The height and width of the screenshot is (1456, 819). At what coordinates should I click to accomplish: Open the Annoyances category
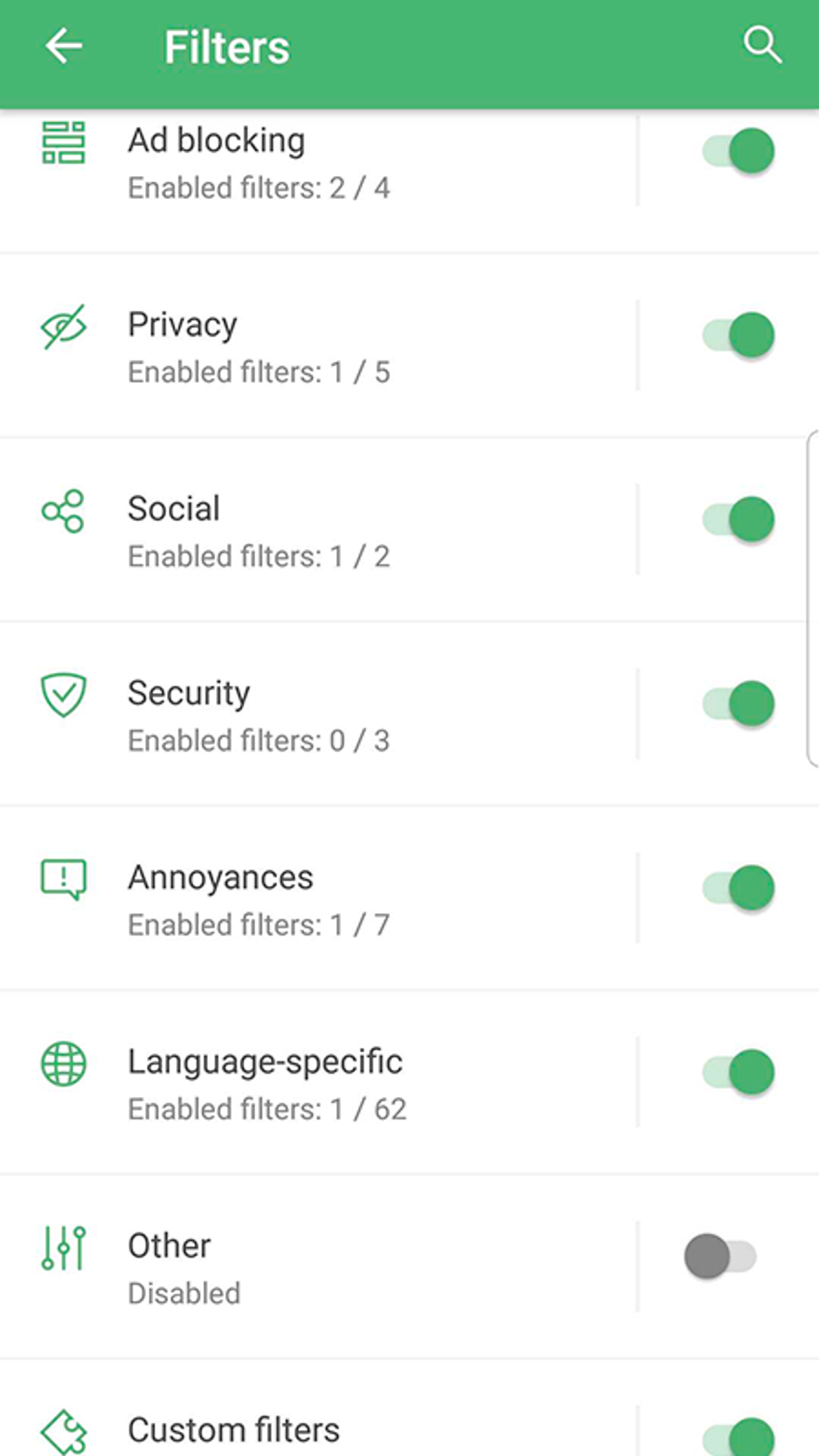point(321,899)
